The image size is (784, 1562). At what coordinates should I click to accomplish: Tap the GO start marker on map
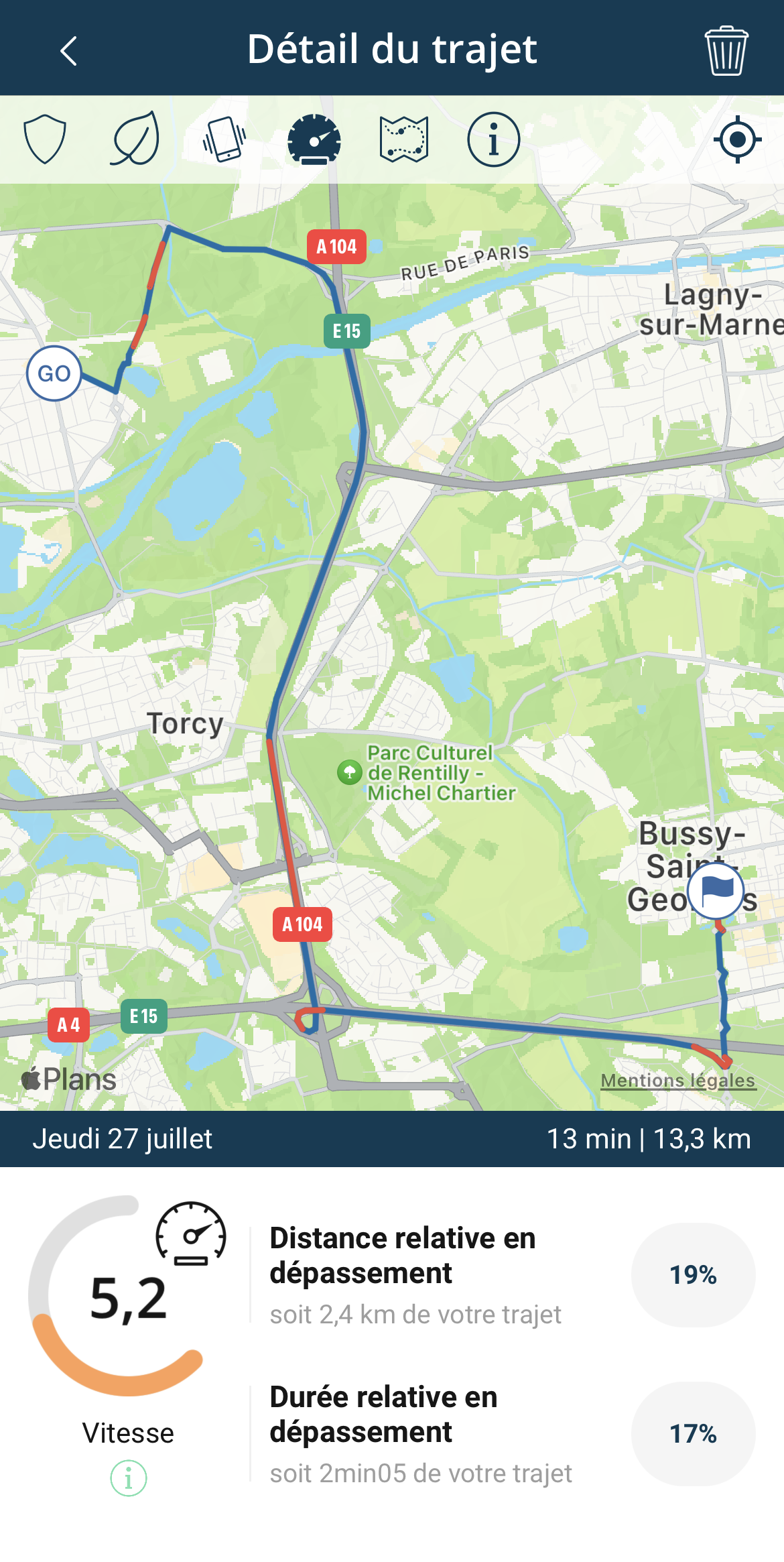coord(54,373)
